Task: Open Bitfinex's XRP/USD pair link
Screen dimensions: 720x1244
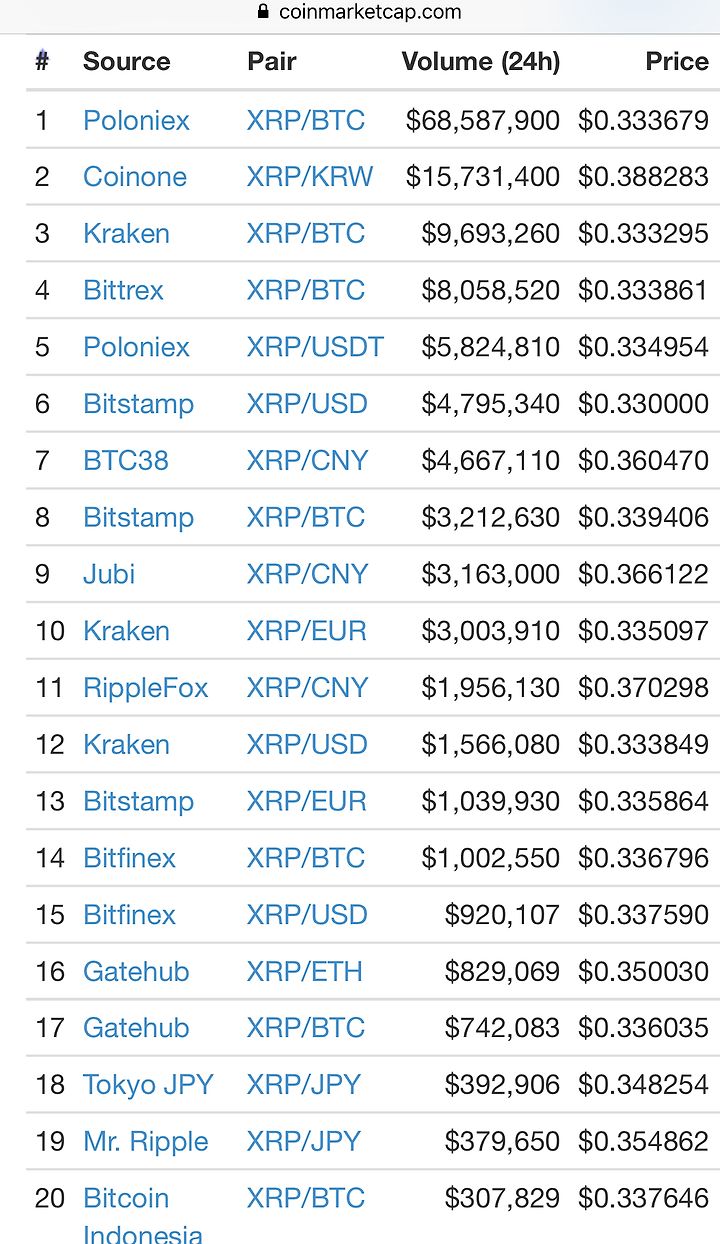Action: [x=307, y=915]
